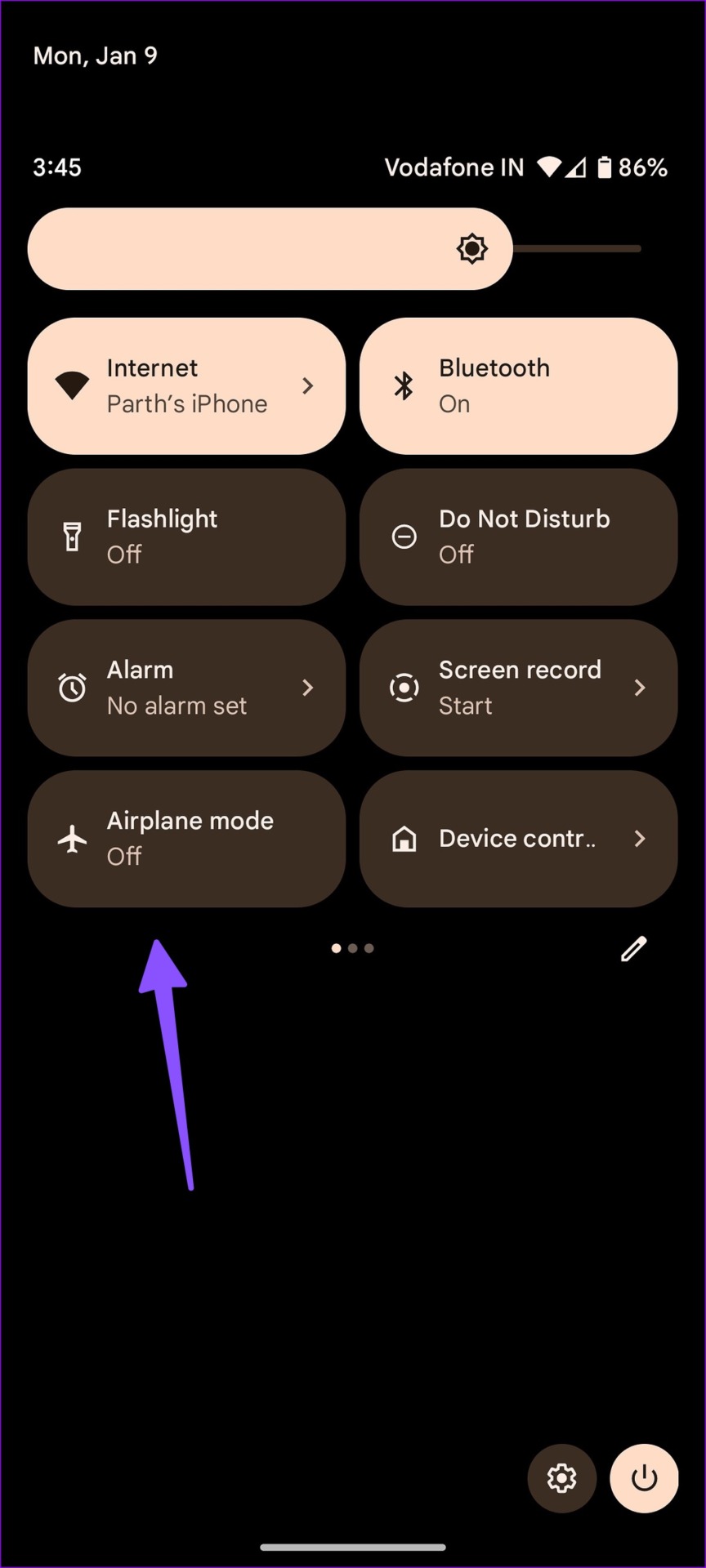
Task: Start Screen record
Action: click(518, 688)
